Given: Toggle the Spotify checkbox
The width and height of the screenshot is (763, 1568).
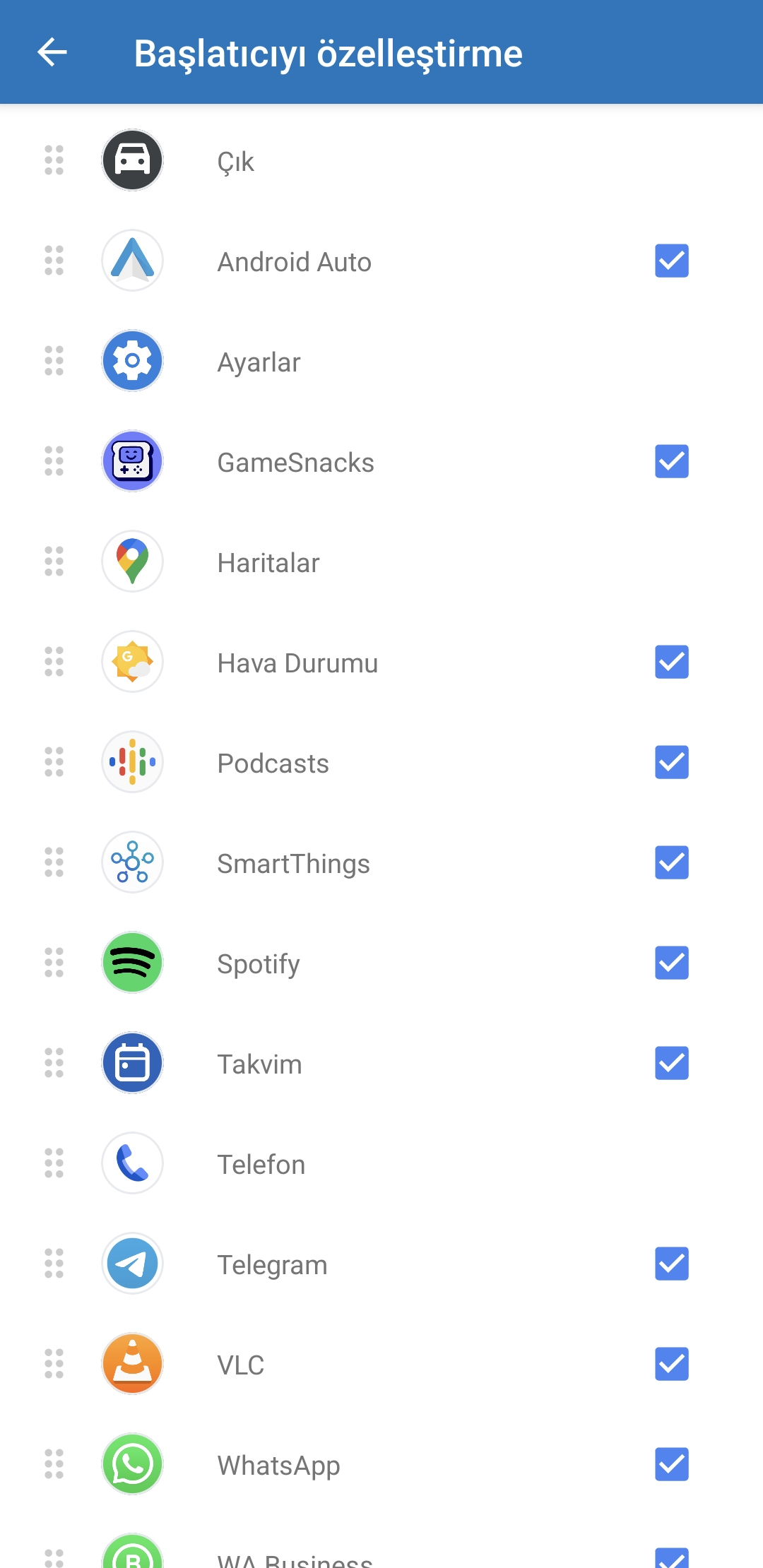Looking at the screenshot, I should point(672,963).
